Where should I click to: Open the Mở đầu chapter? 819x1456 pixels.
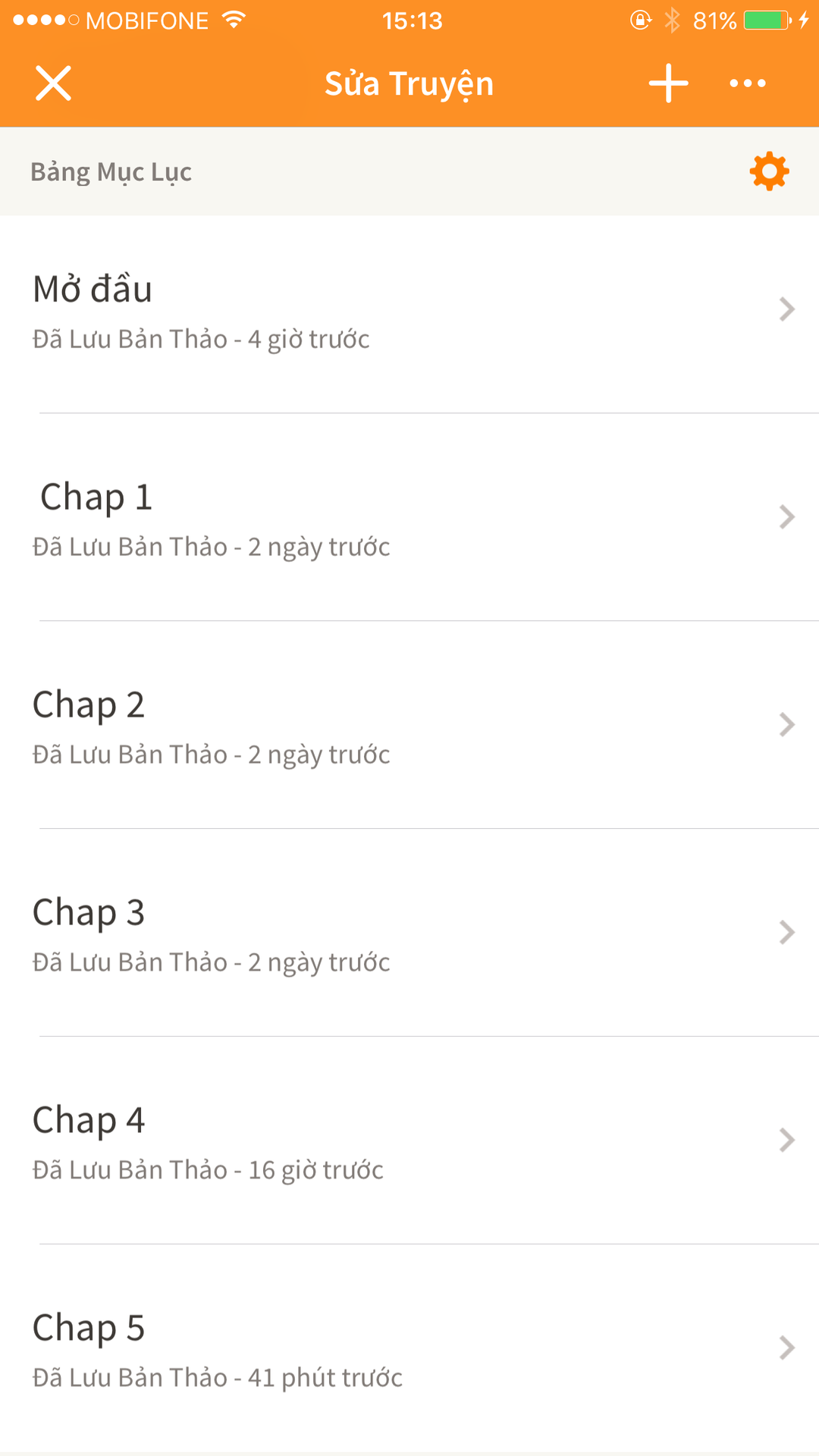point(409,309)
